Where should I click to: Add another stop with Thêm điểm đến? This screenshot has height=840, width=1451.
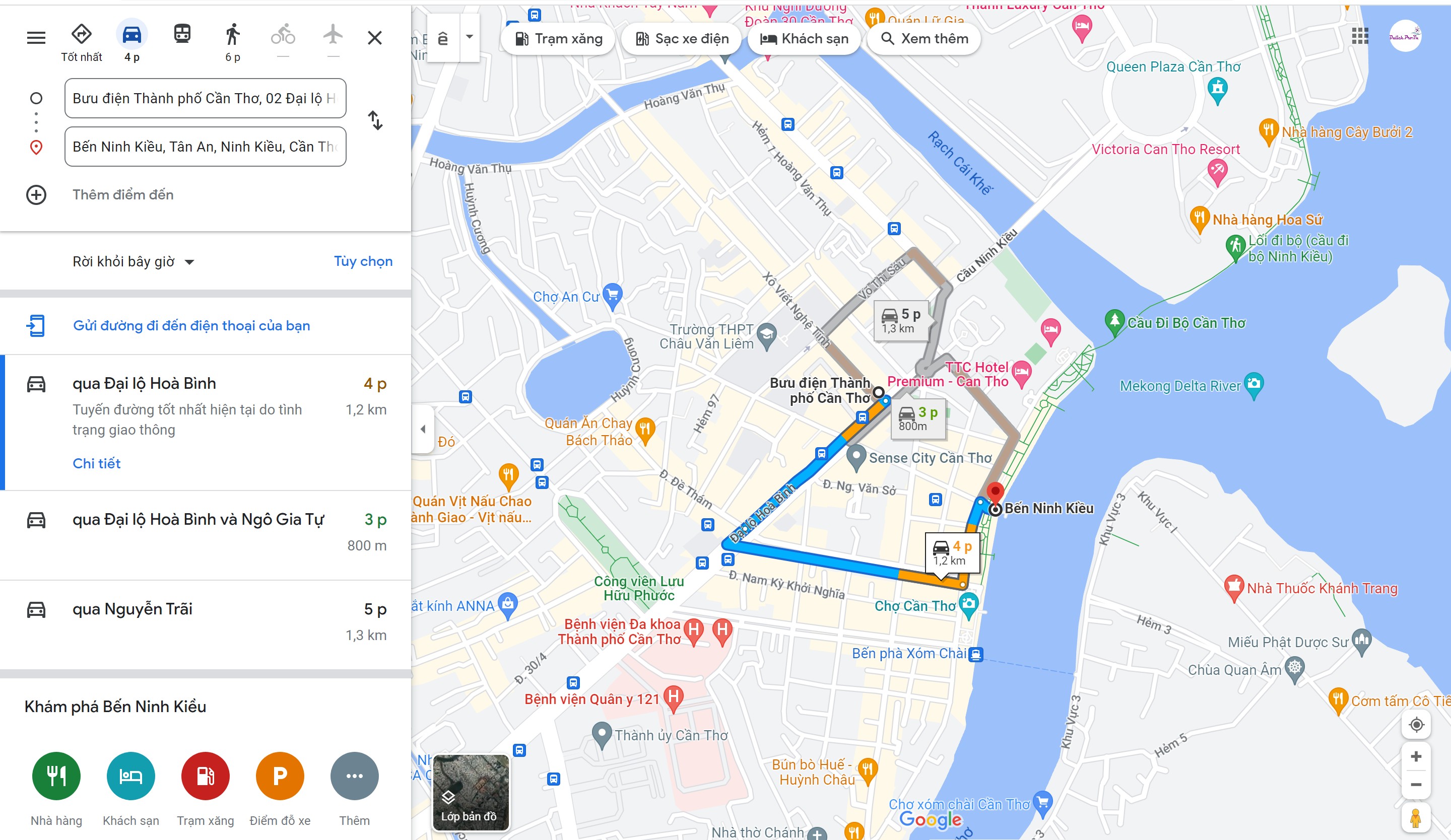pyautogui.click(x=122, y=194)
